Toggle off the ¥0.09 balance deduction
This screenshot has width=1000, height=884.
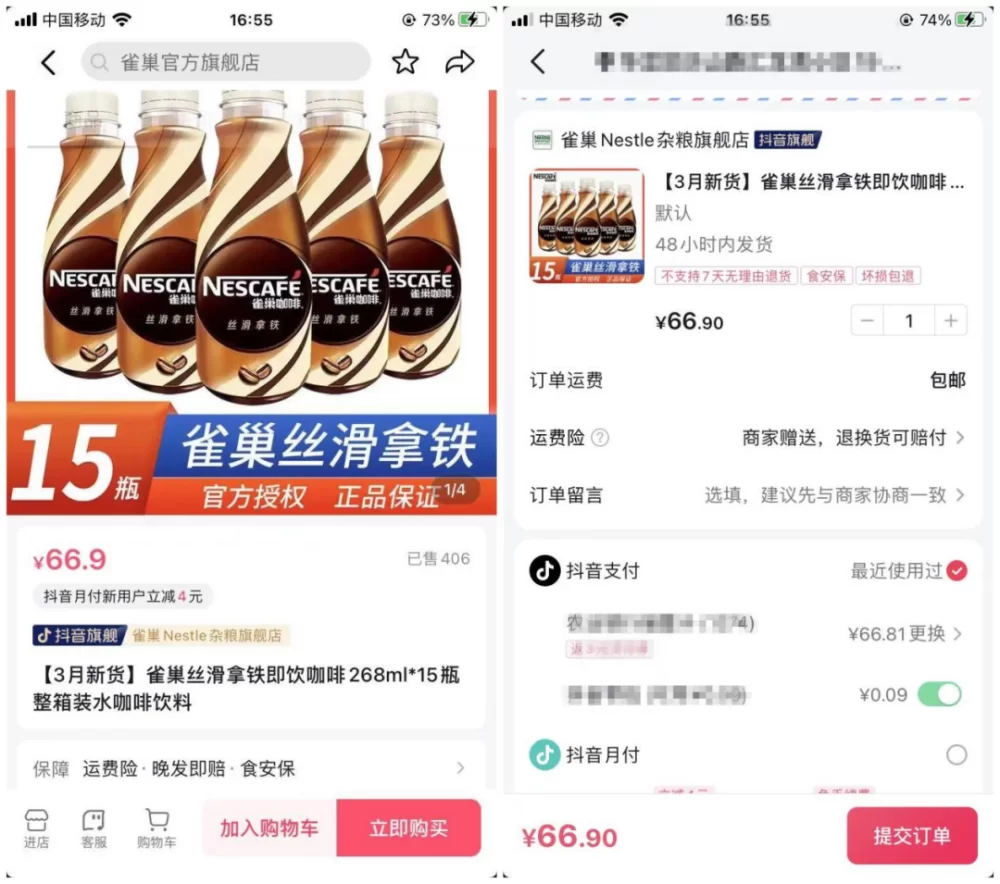point(939,694)
